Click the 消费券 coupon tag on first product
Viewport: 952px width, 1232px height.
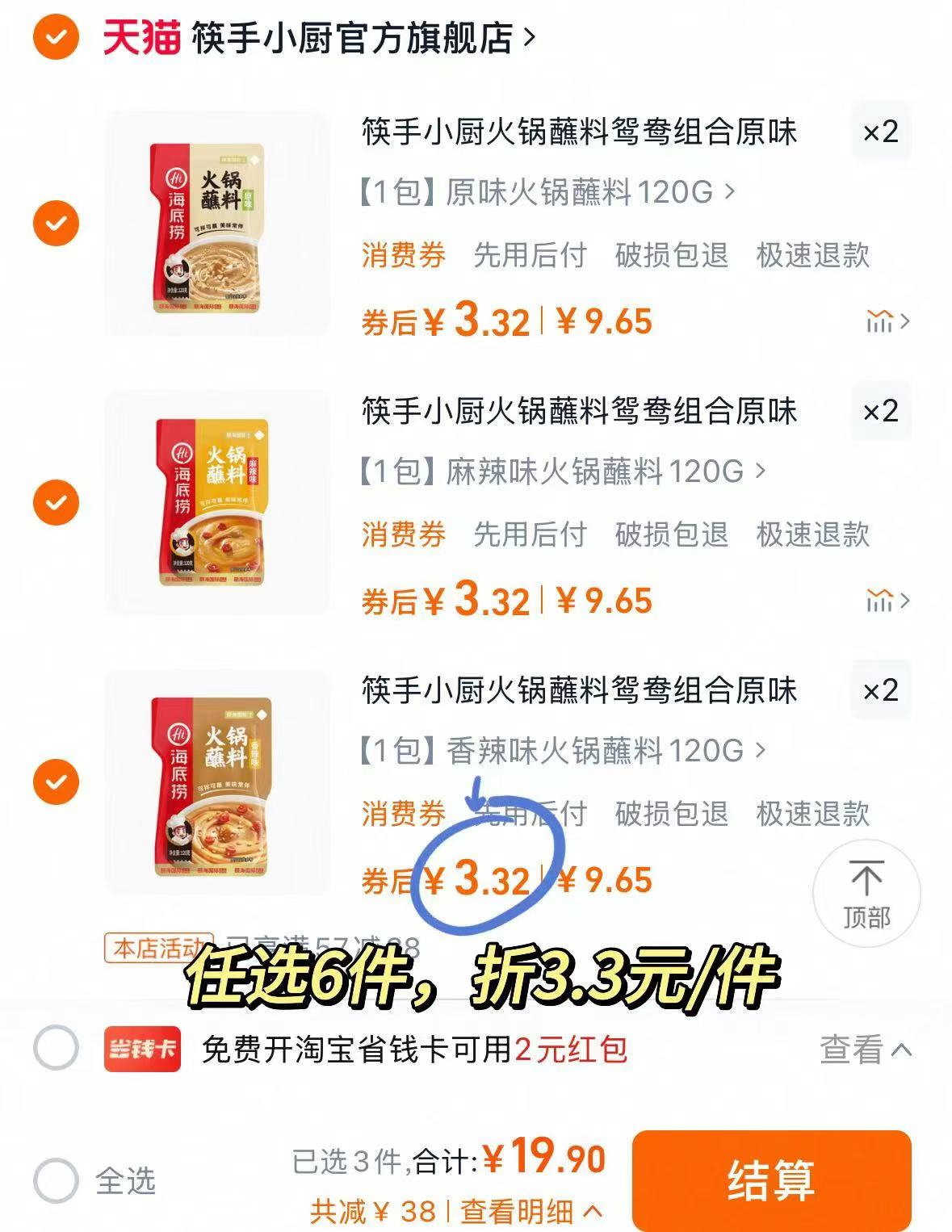(x=402, y=255)
